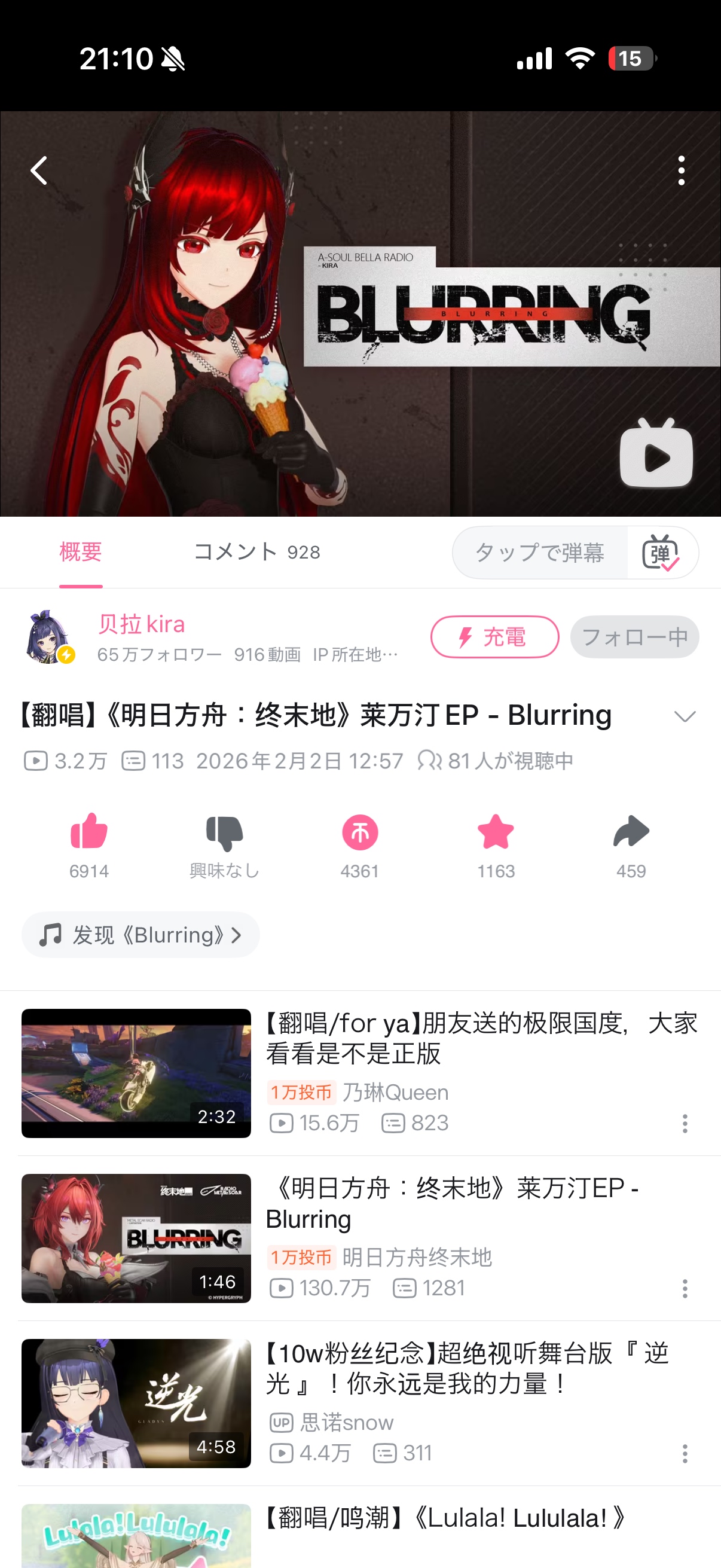The image size is (721, 1568).
Task: Go back using the arrow on the video
Action: point(39,170)
